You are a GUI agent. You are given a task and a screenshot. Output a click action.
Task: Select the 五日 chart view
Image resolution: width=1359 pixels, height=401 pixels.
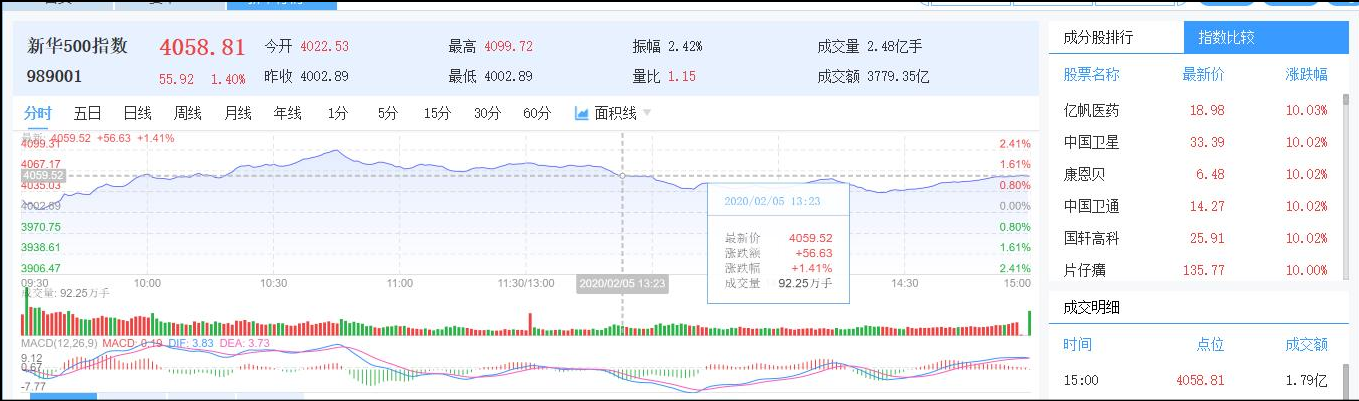[88, 113]
